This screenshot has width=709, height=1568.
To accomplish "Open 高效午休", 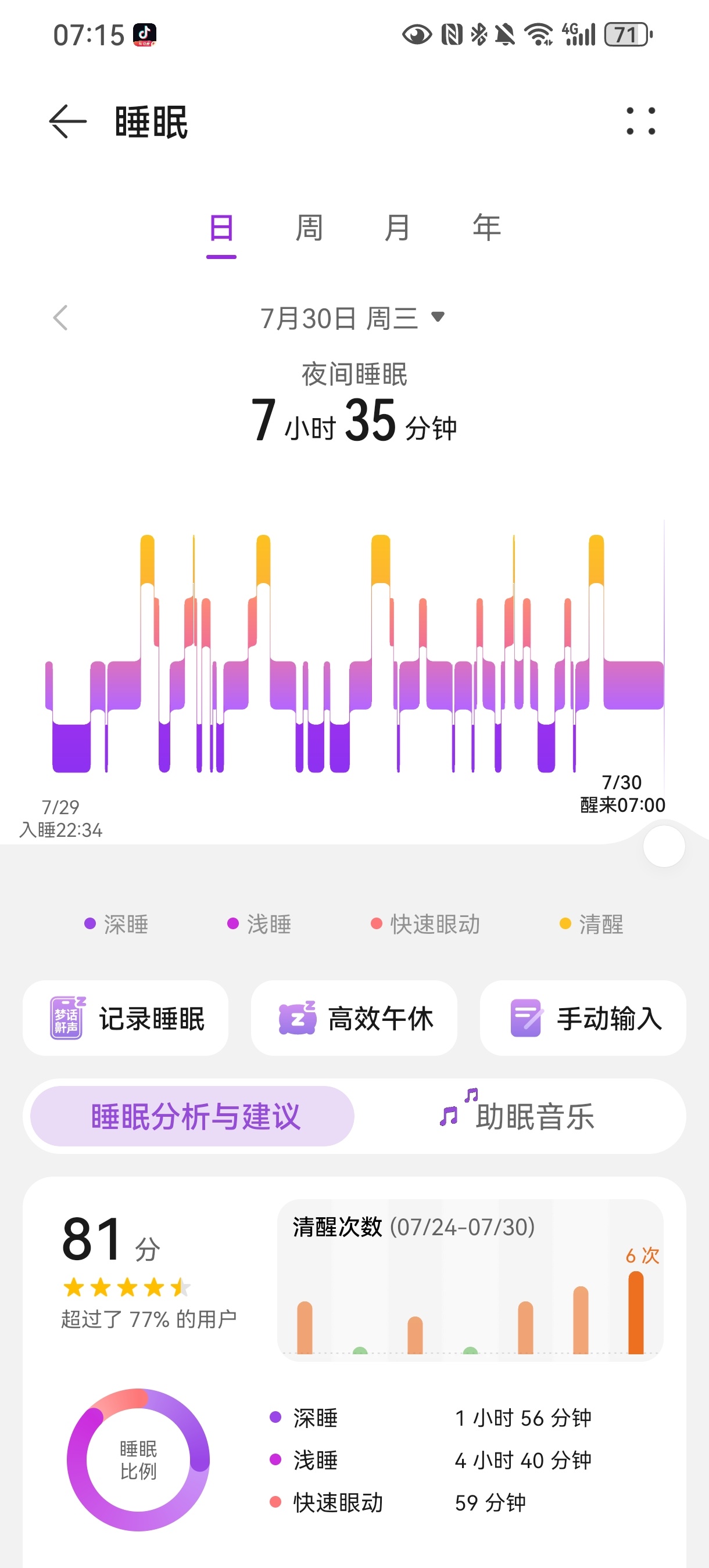I will pyautogui.click(x=354, y=1017).
